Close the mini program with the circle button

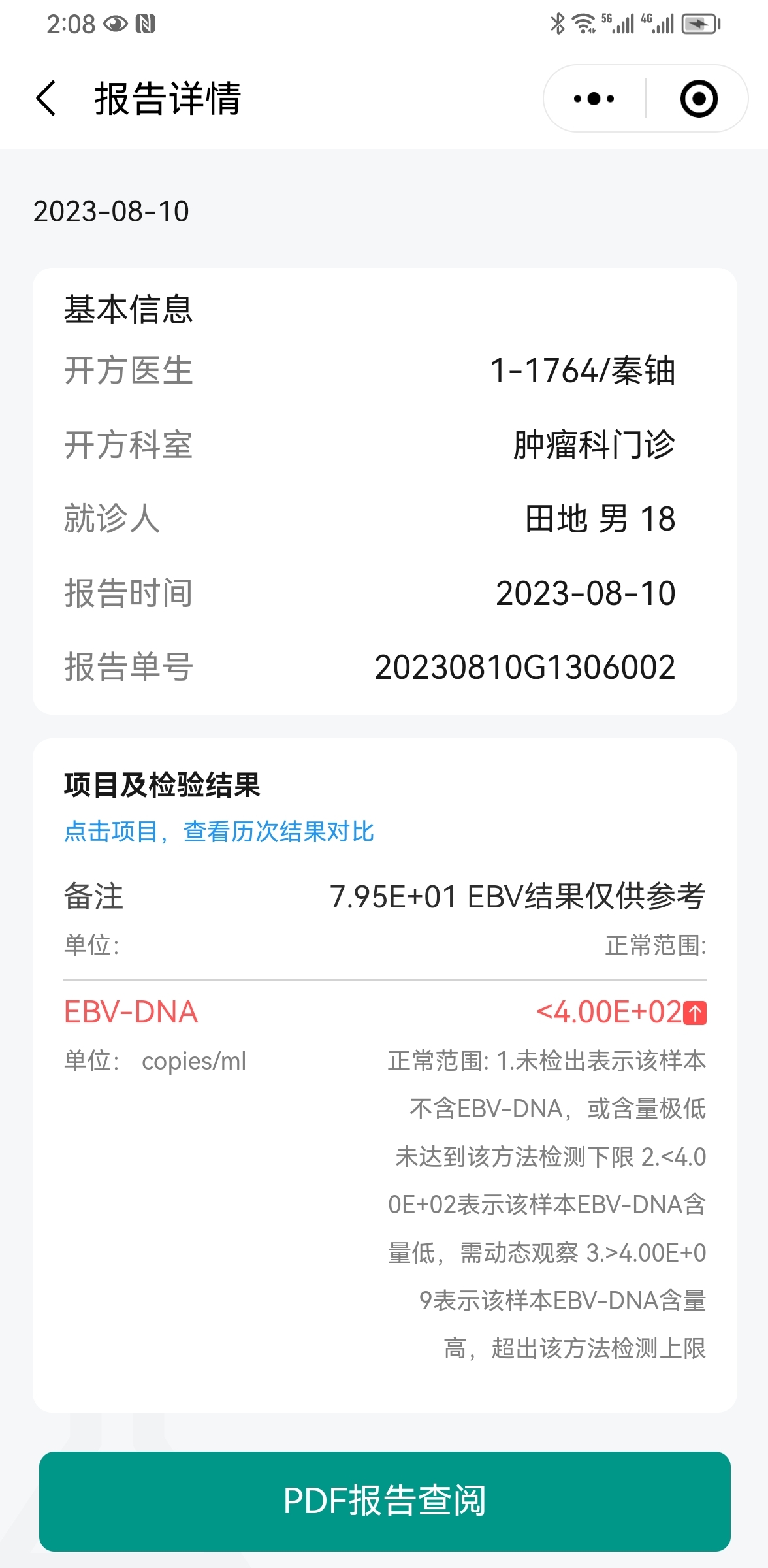tap(699, 99)
